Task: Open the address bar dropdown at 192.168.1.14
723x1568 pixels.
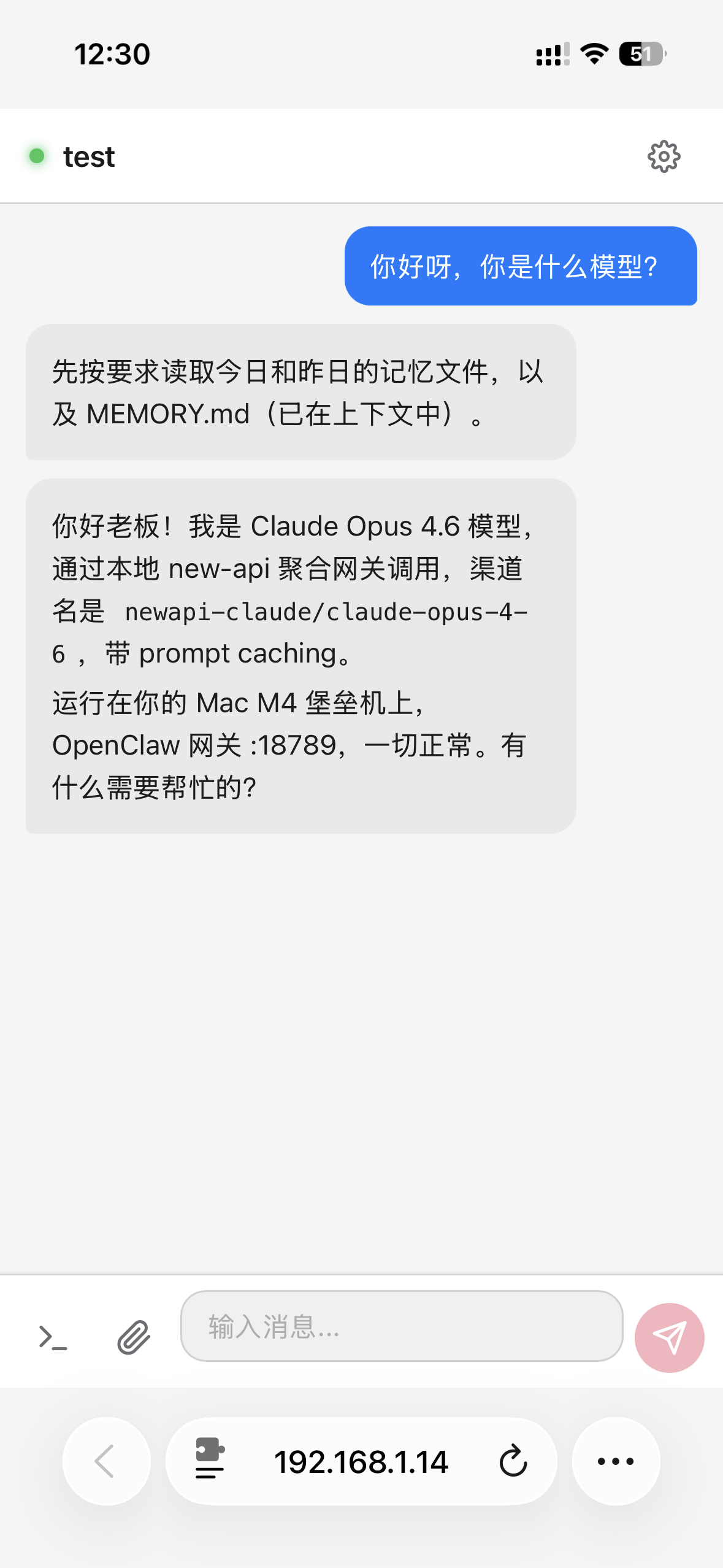Action: coord(361,1461)
